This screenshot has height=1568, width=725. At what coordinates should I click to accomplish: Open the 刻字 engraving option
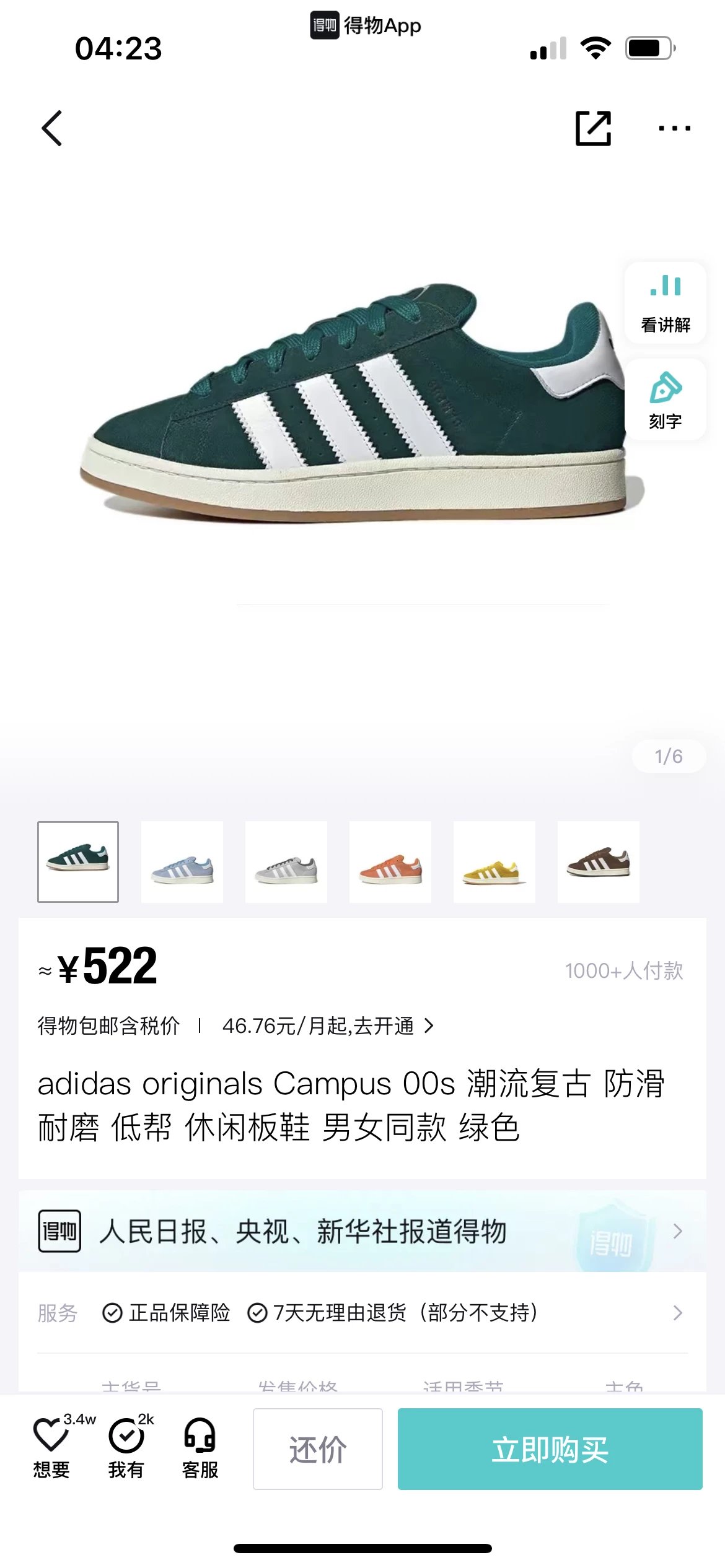[665, 399]
